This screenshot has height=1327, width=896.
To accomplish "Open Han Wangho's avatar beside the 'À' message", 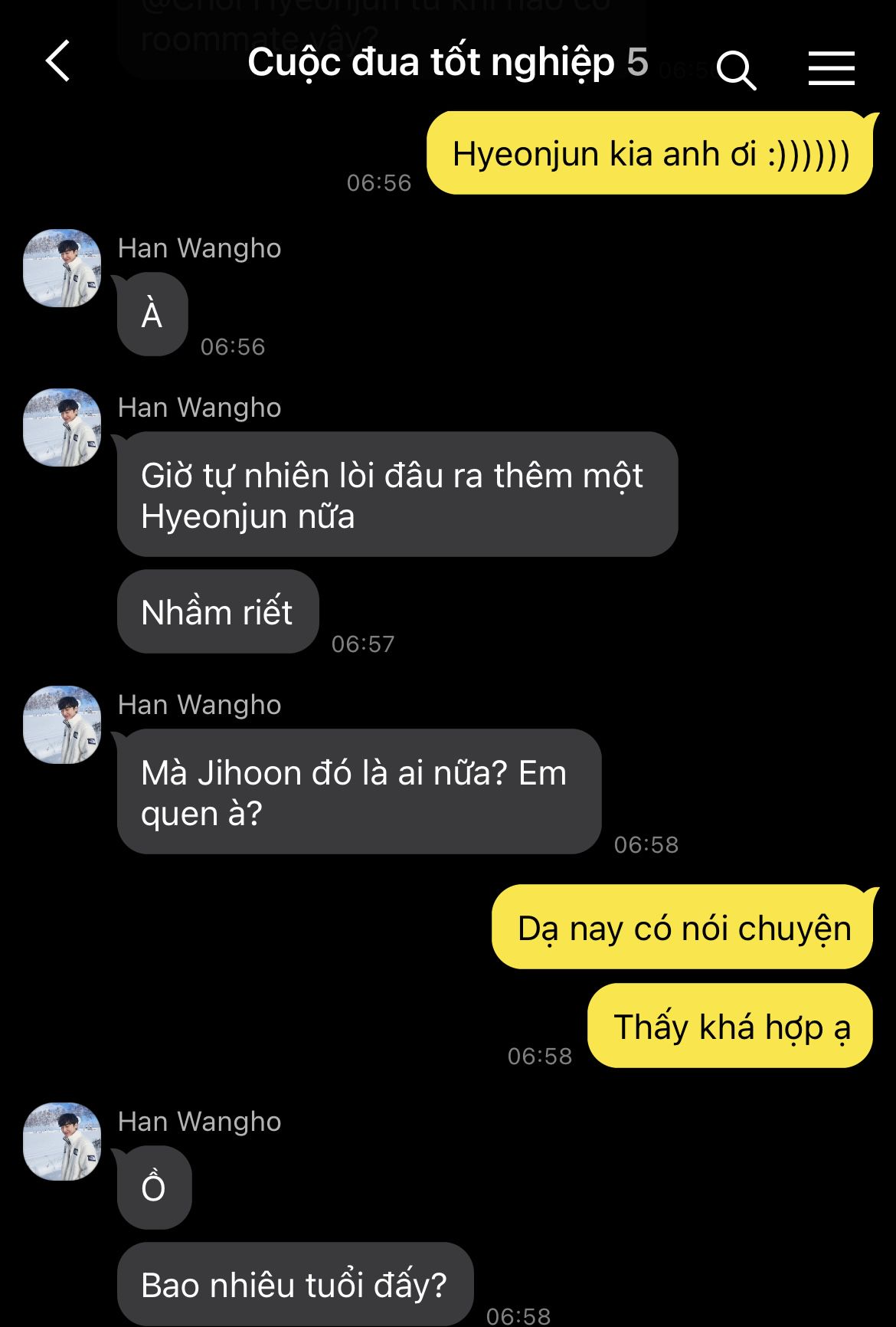I will 62,269.
